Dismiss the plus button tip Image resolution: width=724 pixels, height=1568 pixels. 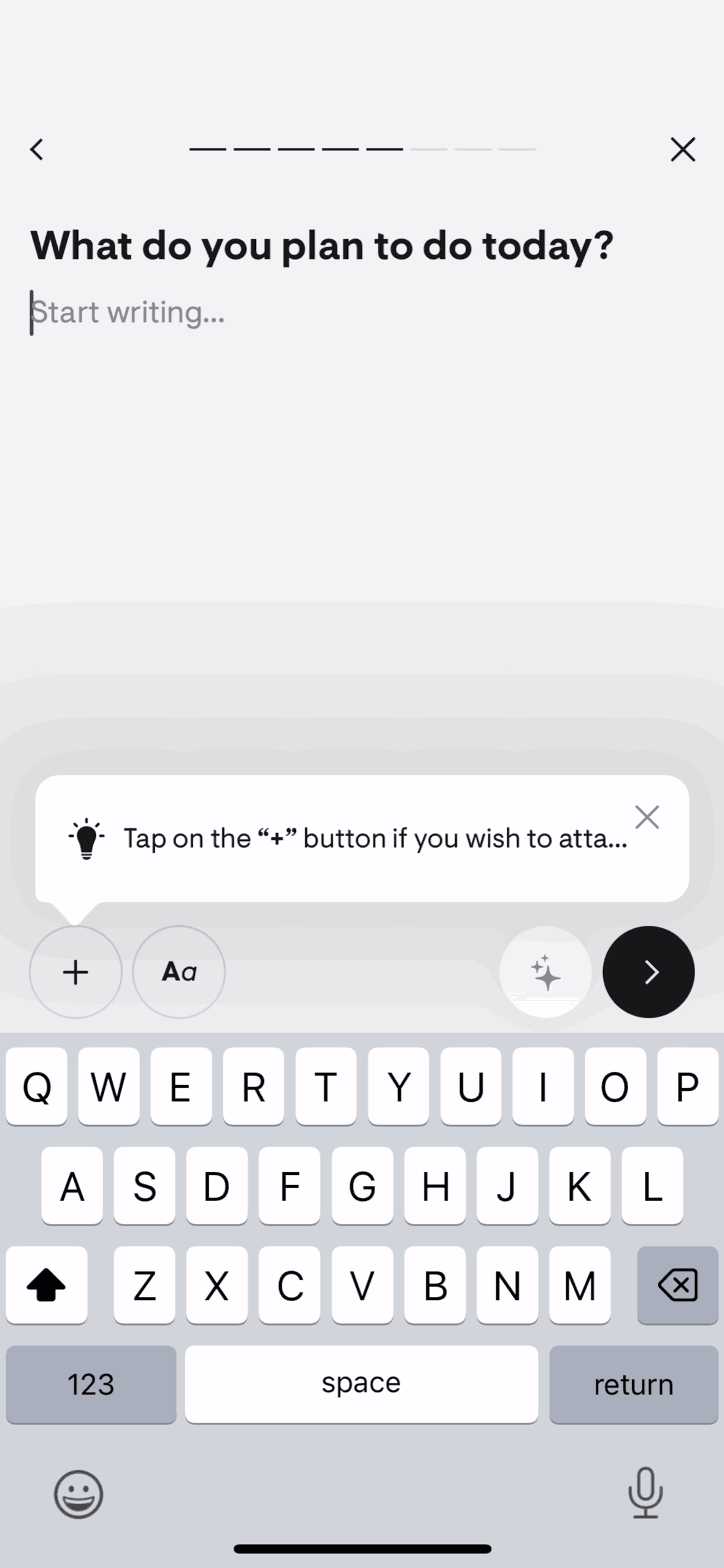[x=647, y=817]
